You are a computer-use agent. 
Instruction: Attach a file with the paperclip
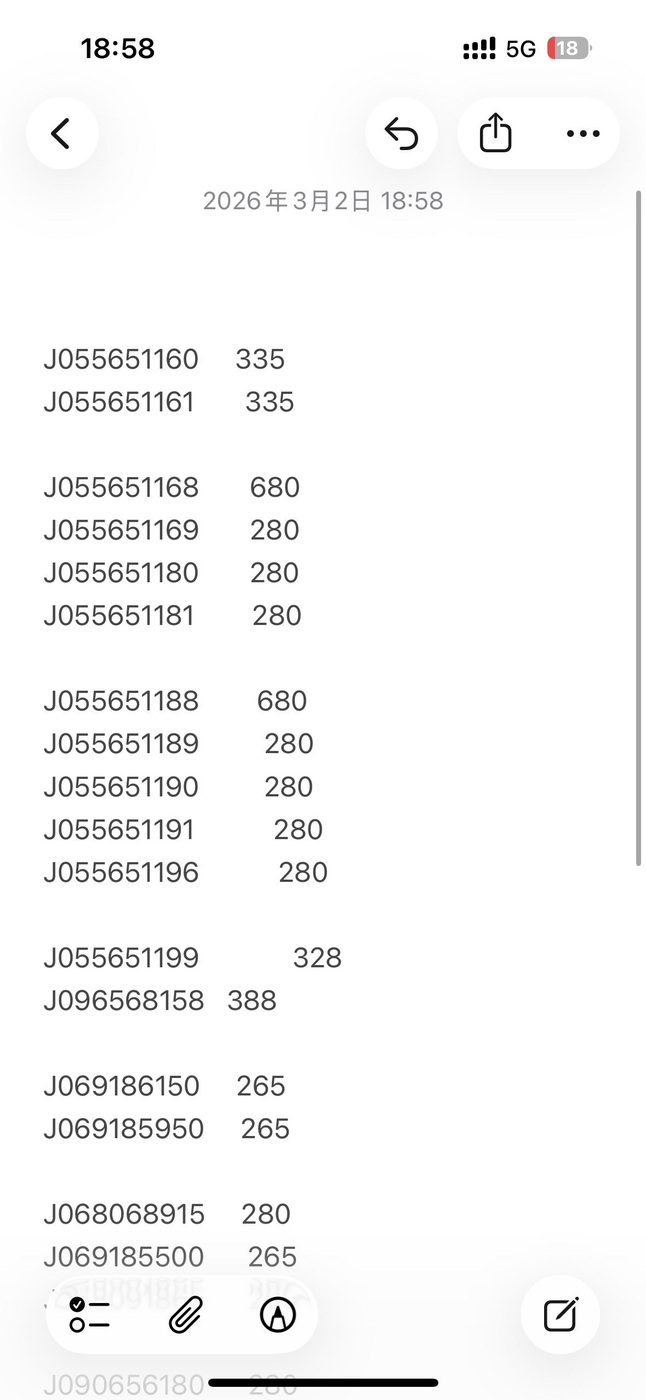[185, 1315]
